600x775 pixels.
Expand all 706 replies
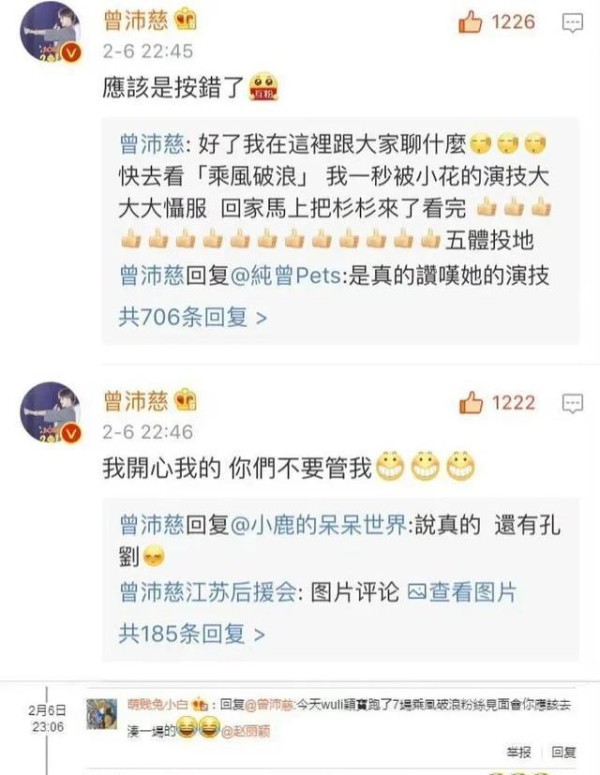coord(193,318)
